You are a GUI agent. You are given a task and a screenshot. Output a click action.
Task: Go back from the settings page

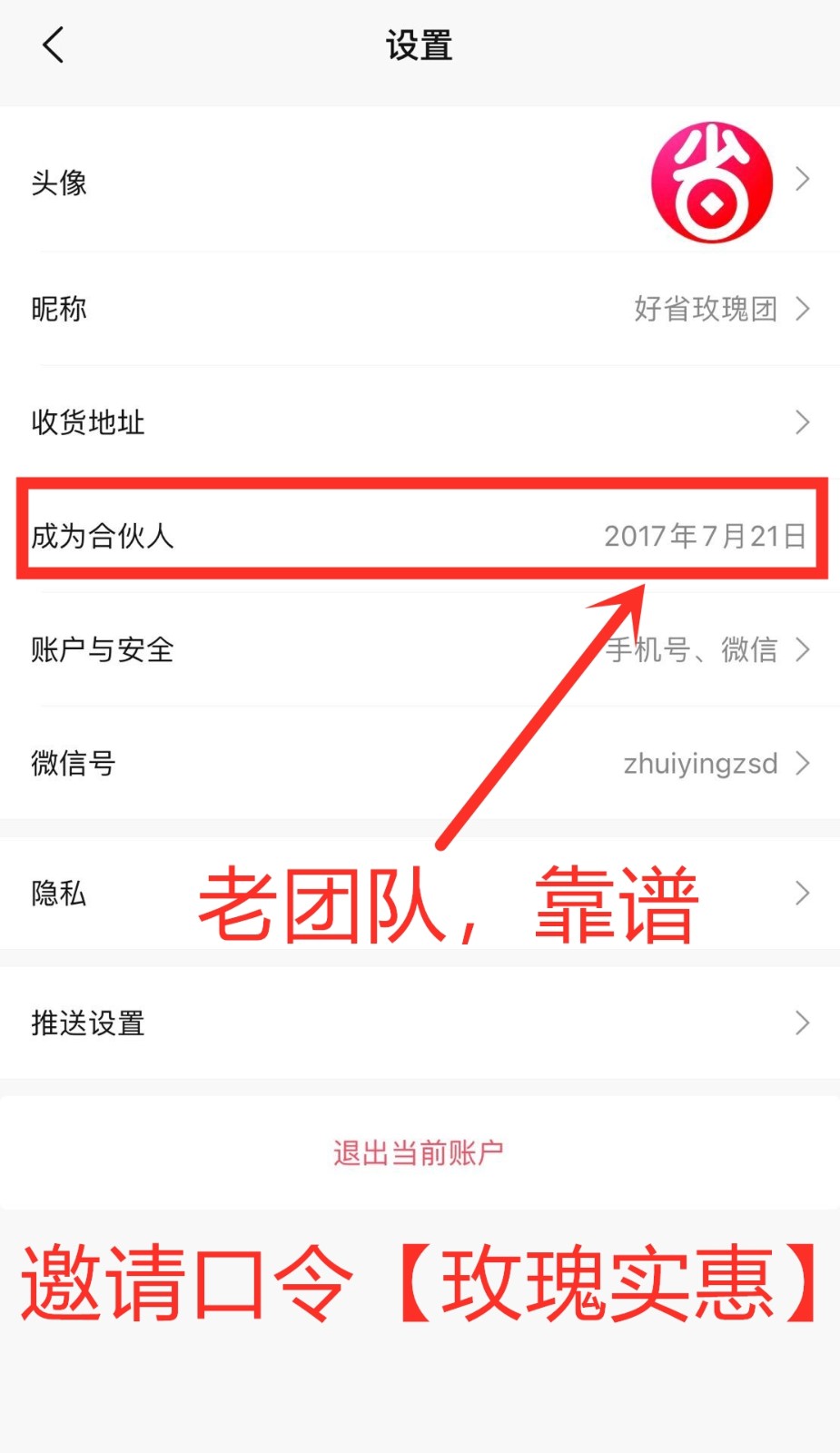point(54,45)
